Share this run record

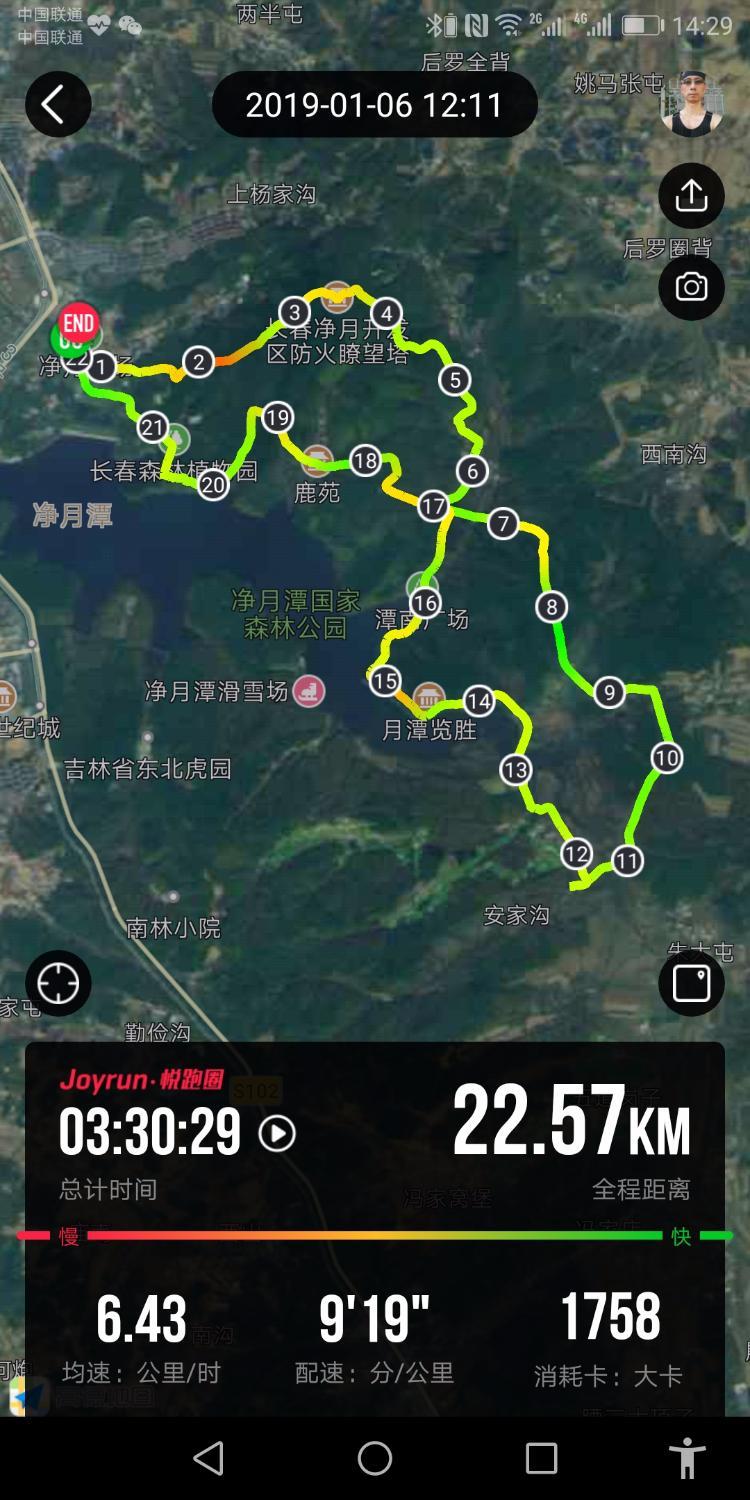(x=691, y=196)
